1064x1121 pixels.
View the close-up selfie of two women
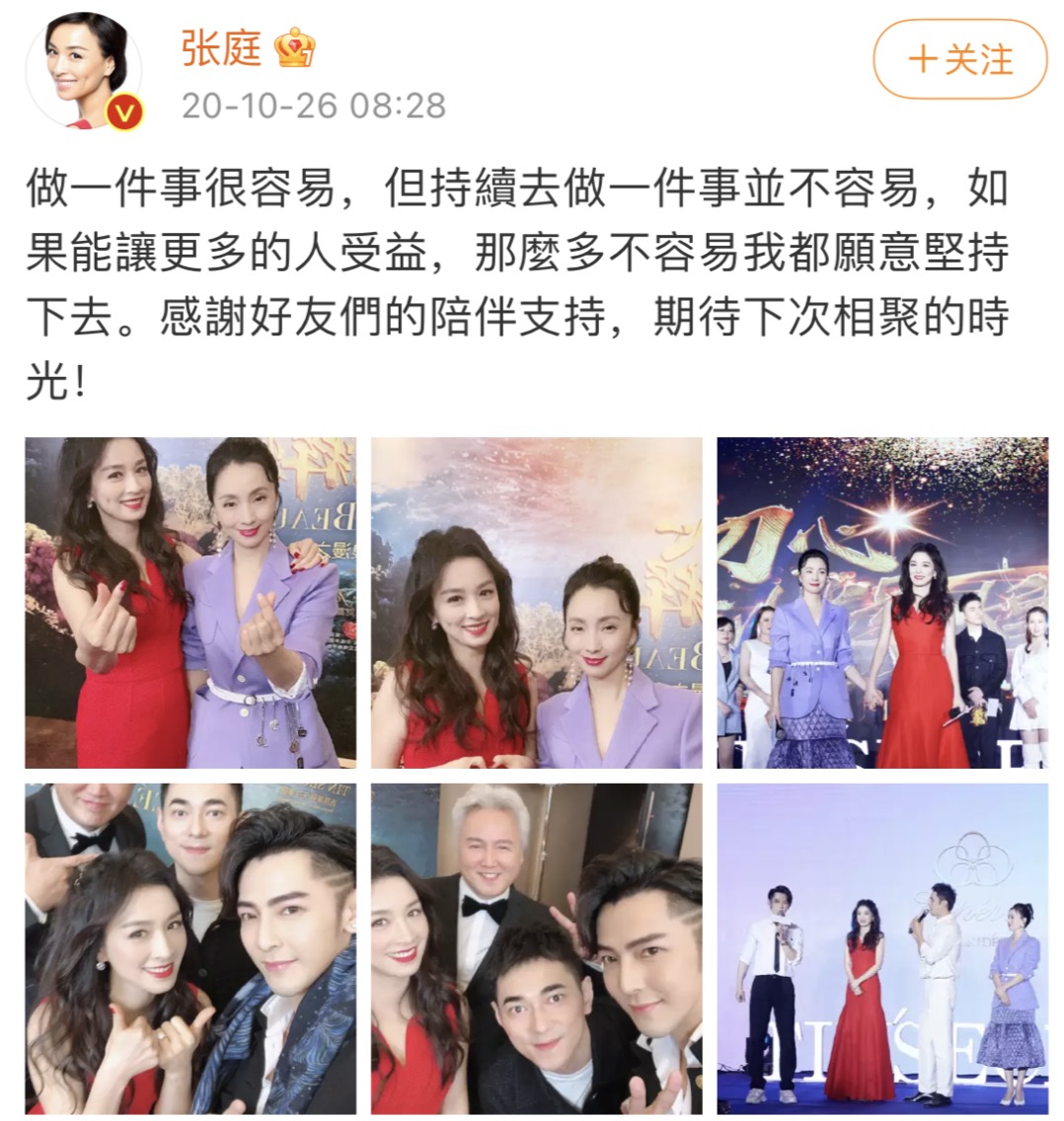[x=537, y=603]
